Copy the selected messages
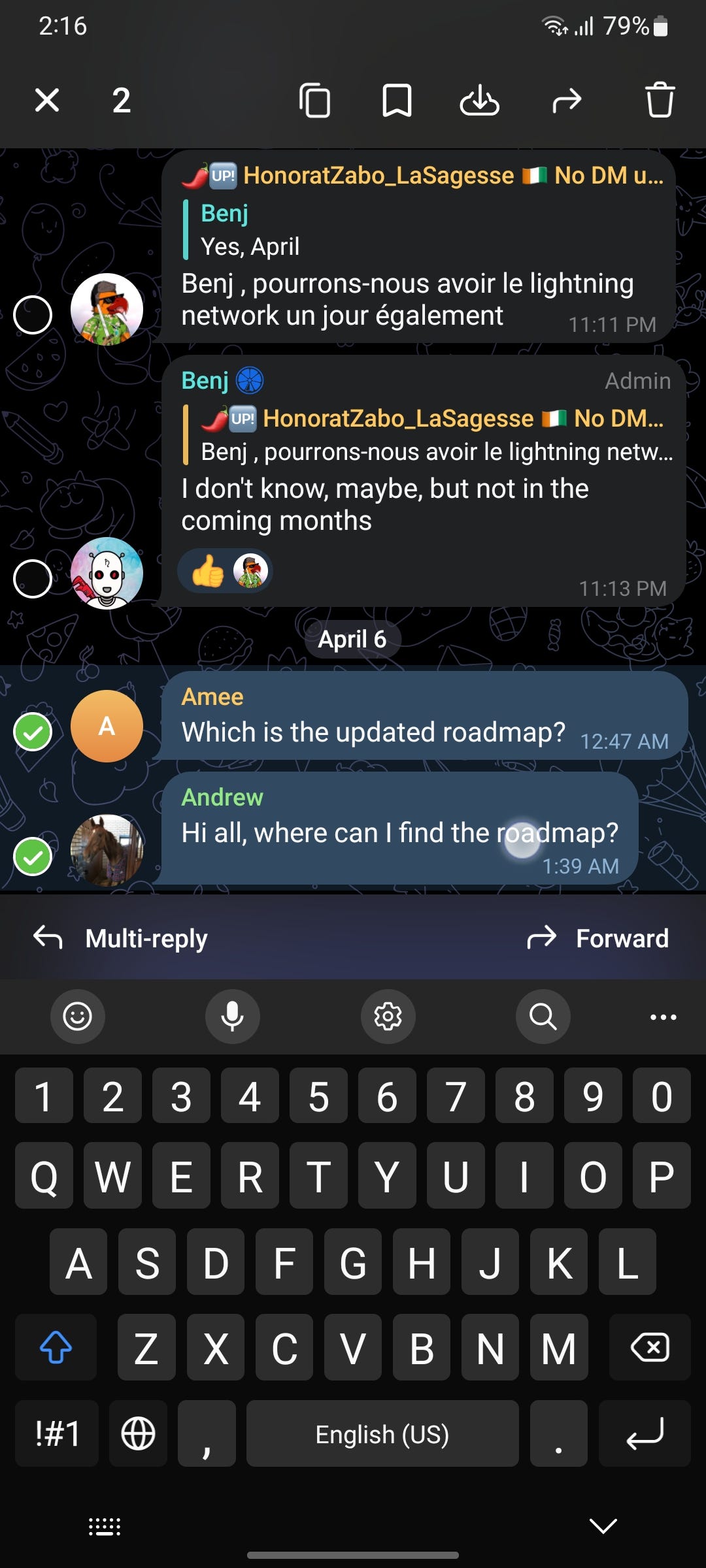 tap(314, 101)
